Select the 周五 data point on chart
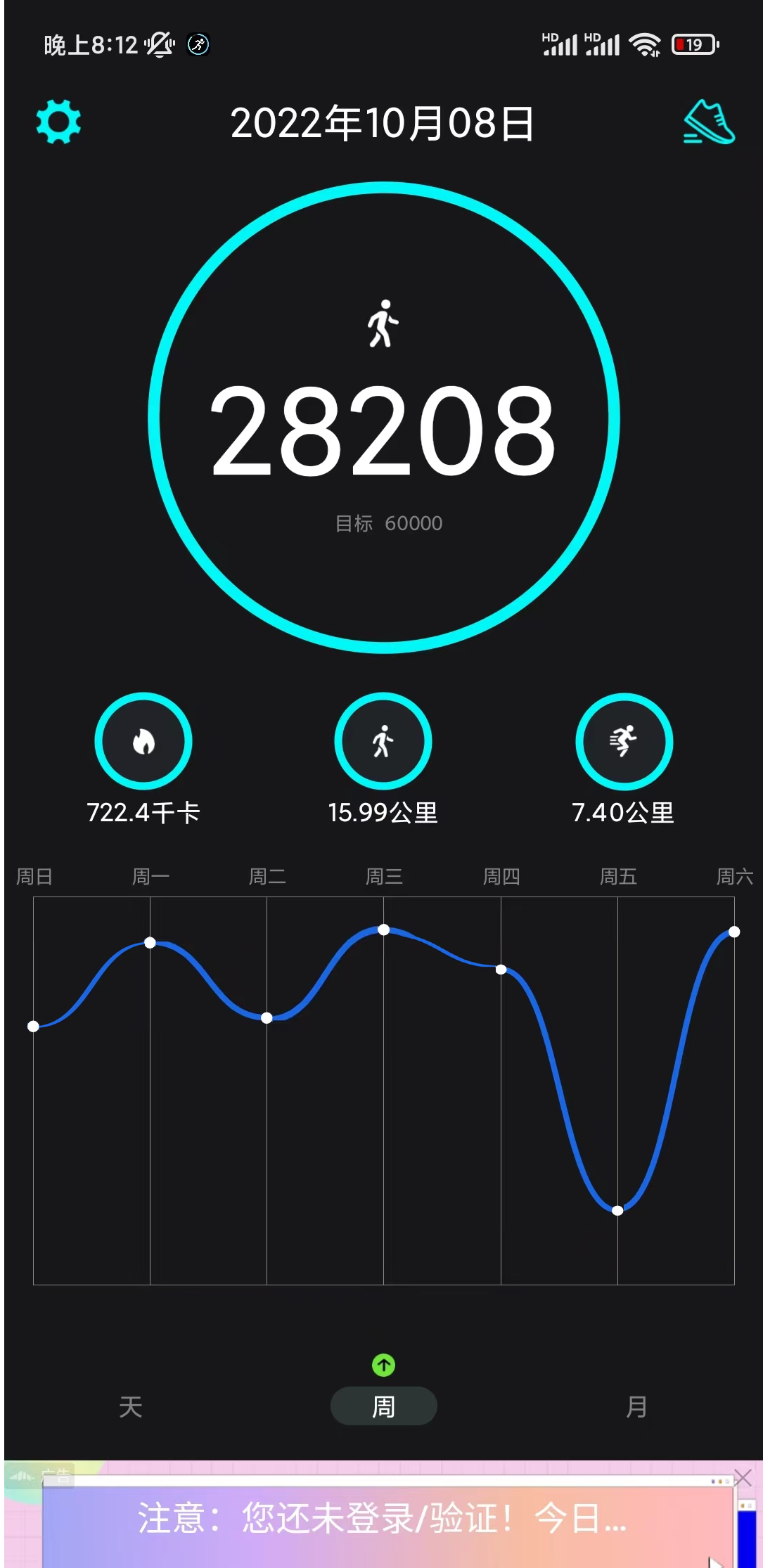Image resolution: width=763 pixels, height=1568 pixels. 617,1210
